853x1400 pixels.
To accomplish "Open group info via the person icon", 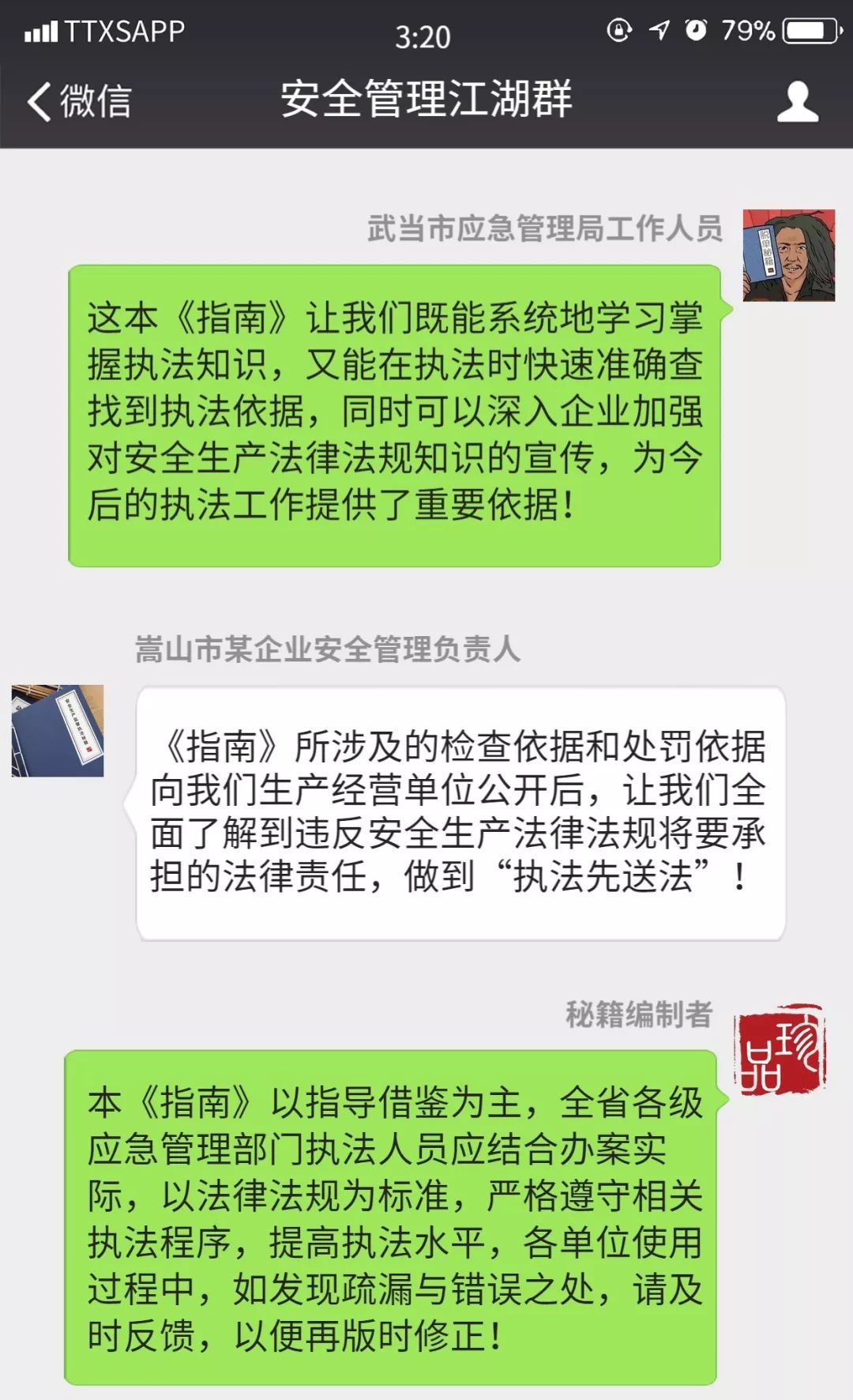I will coord(797,101).
